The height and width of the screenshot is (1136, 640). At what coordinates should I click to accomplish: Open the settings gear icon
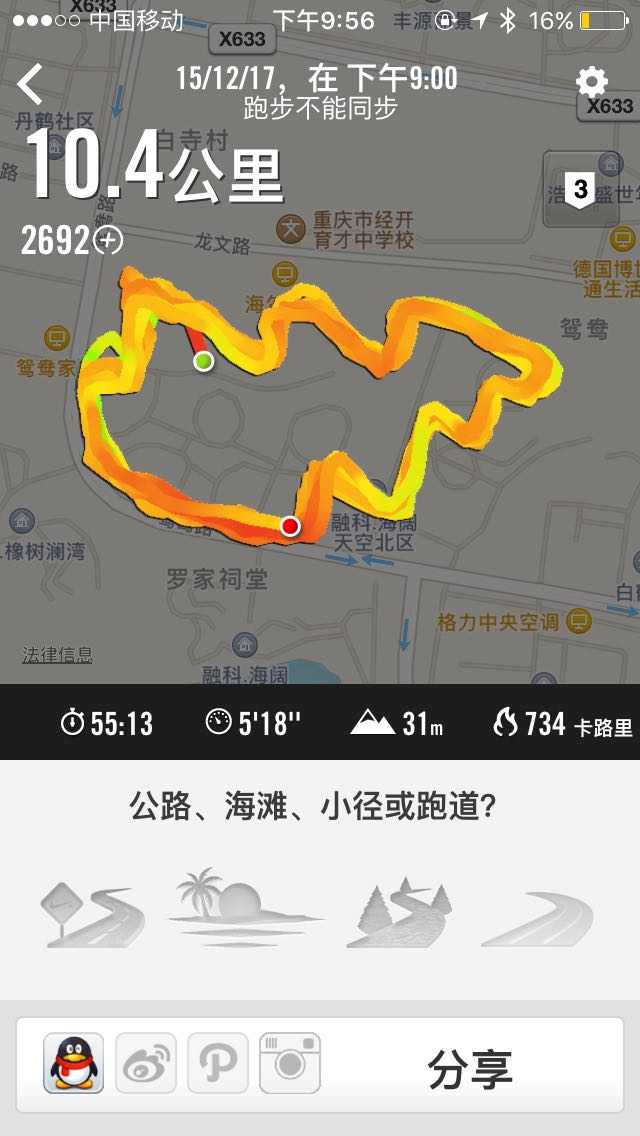[592, 82]
